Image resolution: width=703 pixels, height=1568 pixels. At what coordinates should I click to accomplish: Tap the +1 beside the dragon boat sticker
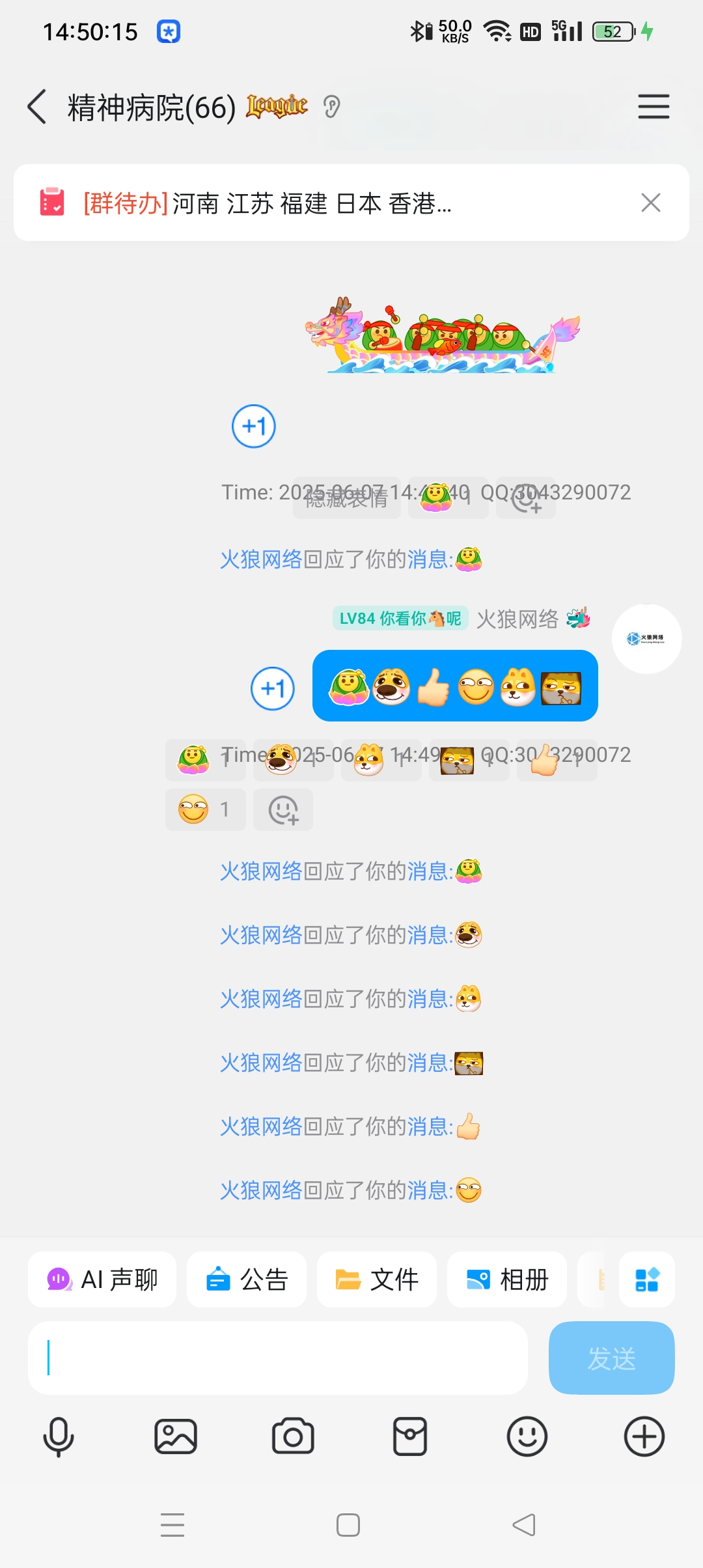[x=254, y=427]
